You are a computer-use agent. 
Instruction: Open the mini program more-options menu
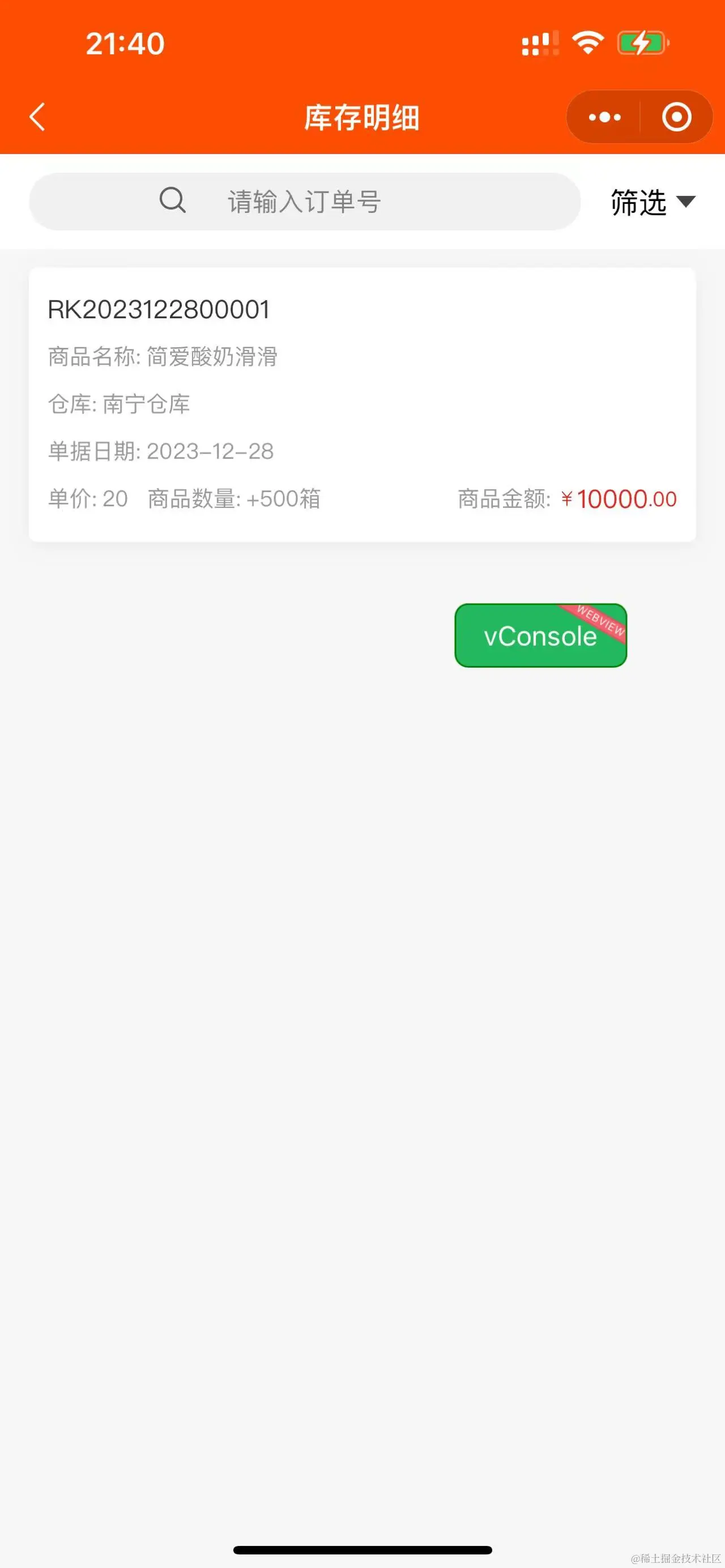604,117
